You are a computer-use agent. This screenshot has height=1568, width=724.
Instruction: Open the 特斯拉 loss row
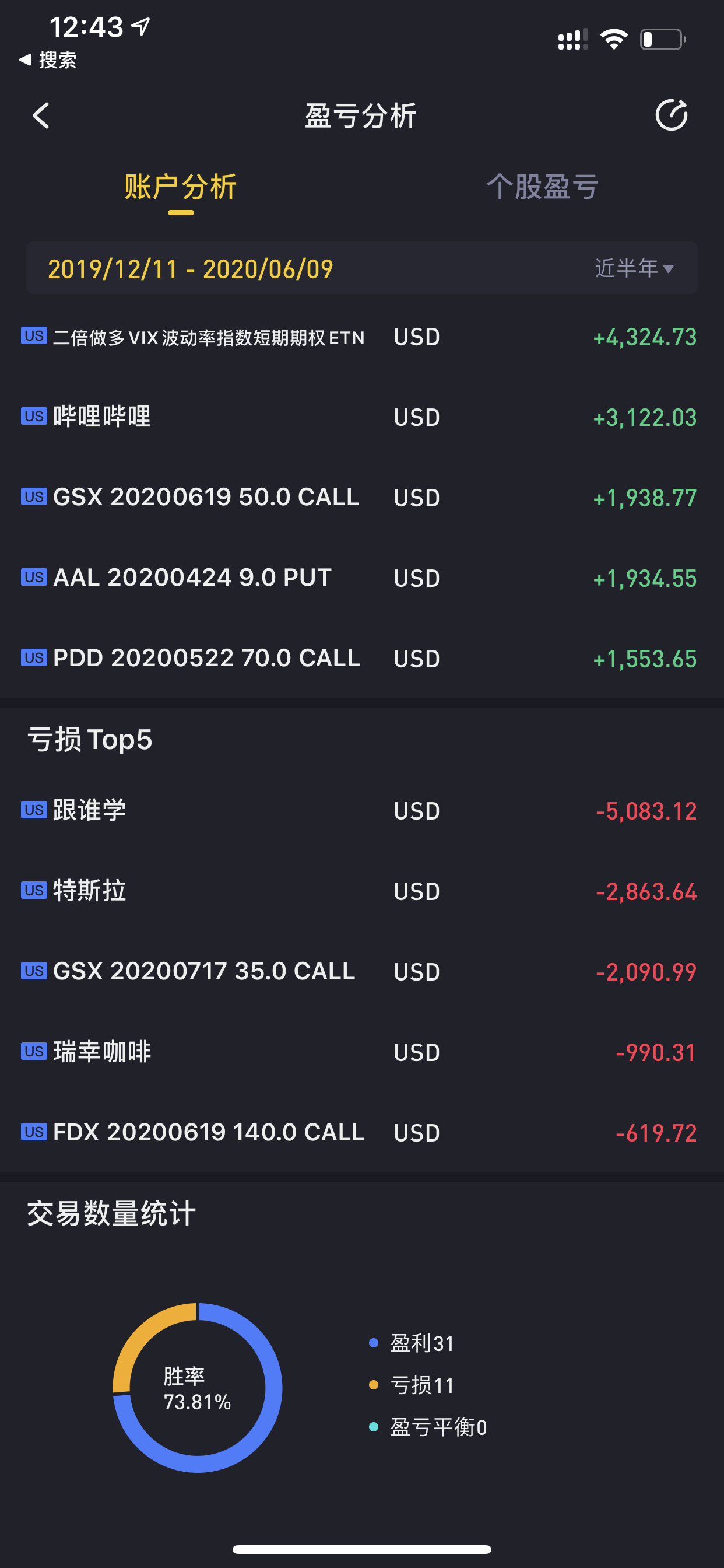click(x=362, y=891)
